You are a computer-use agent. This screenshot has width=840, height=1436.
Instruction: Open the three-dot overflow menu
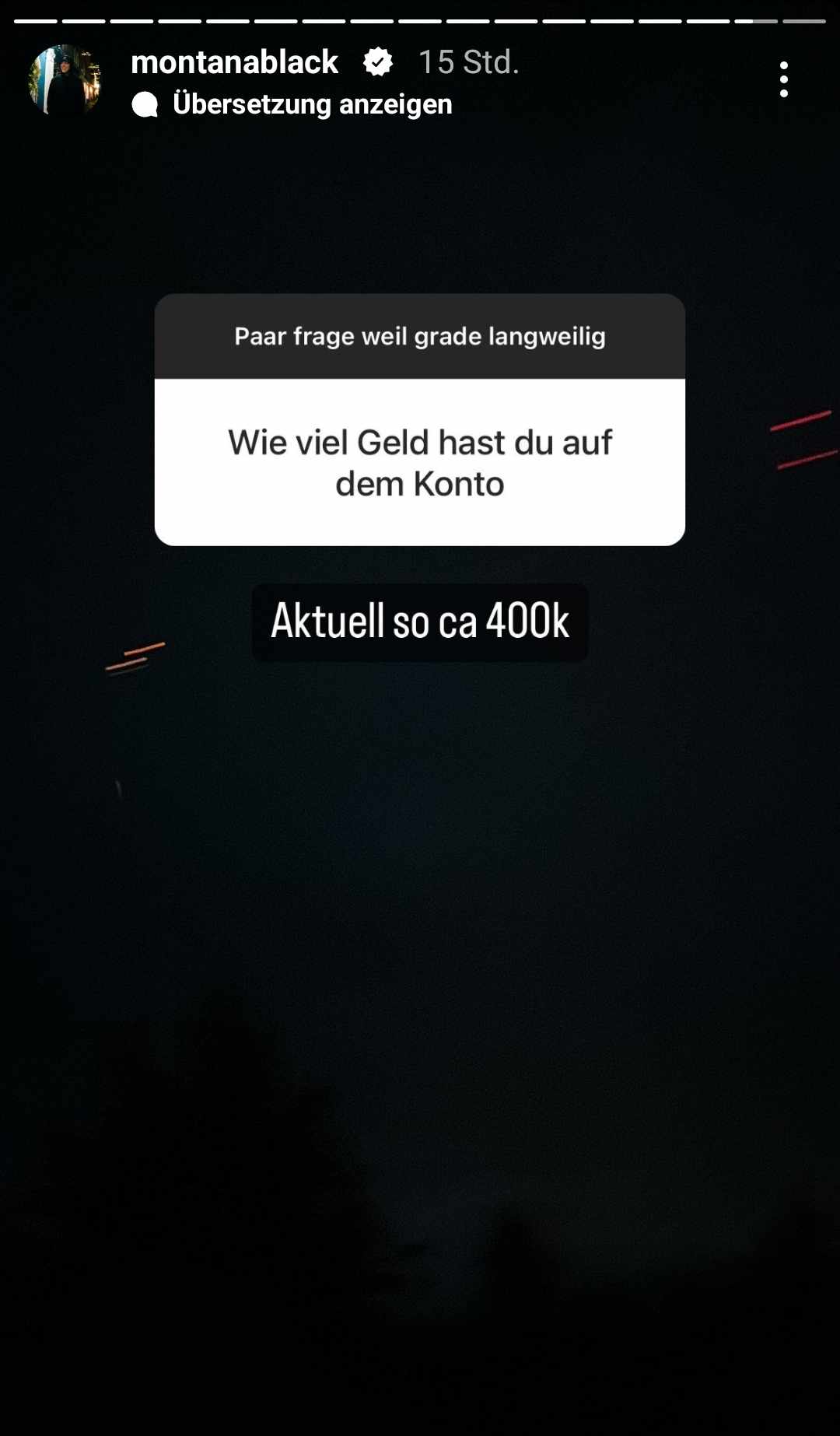click(783, 79)
